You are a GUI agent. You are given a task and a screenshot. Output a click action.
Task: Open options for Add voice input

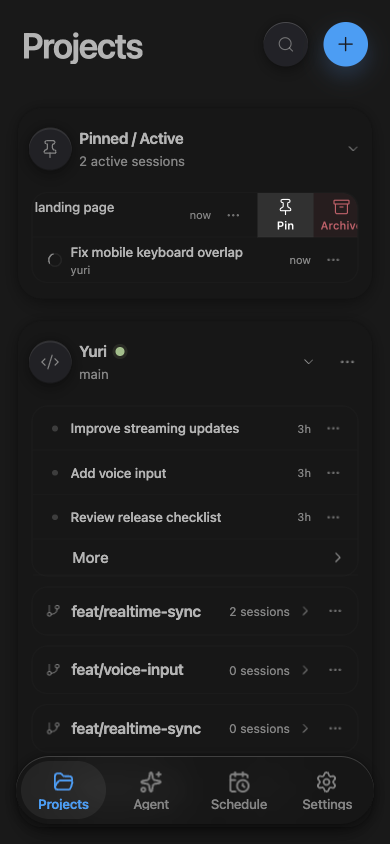[334, 473]
